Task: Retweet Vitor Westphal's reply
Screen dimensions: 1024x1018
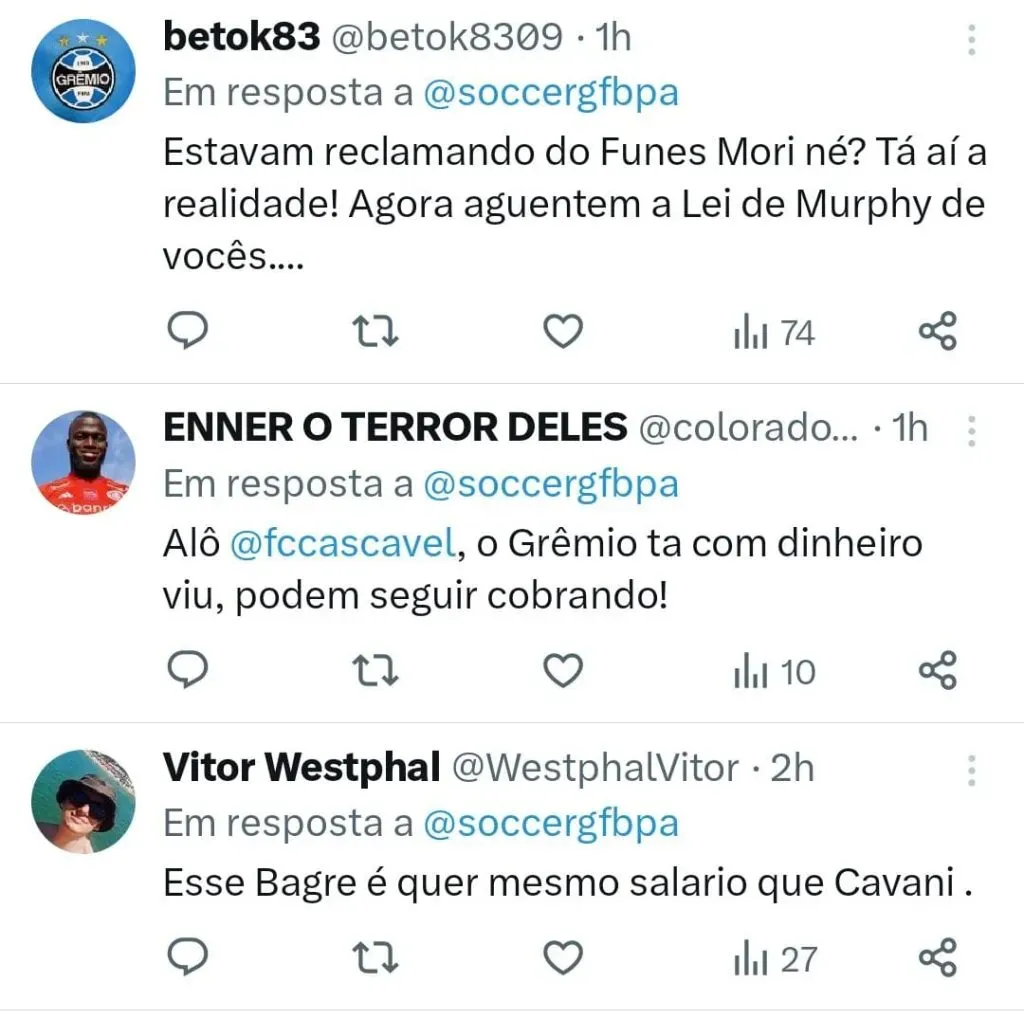Action: pos(378,958)
